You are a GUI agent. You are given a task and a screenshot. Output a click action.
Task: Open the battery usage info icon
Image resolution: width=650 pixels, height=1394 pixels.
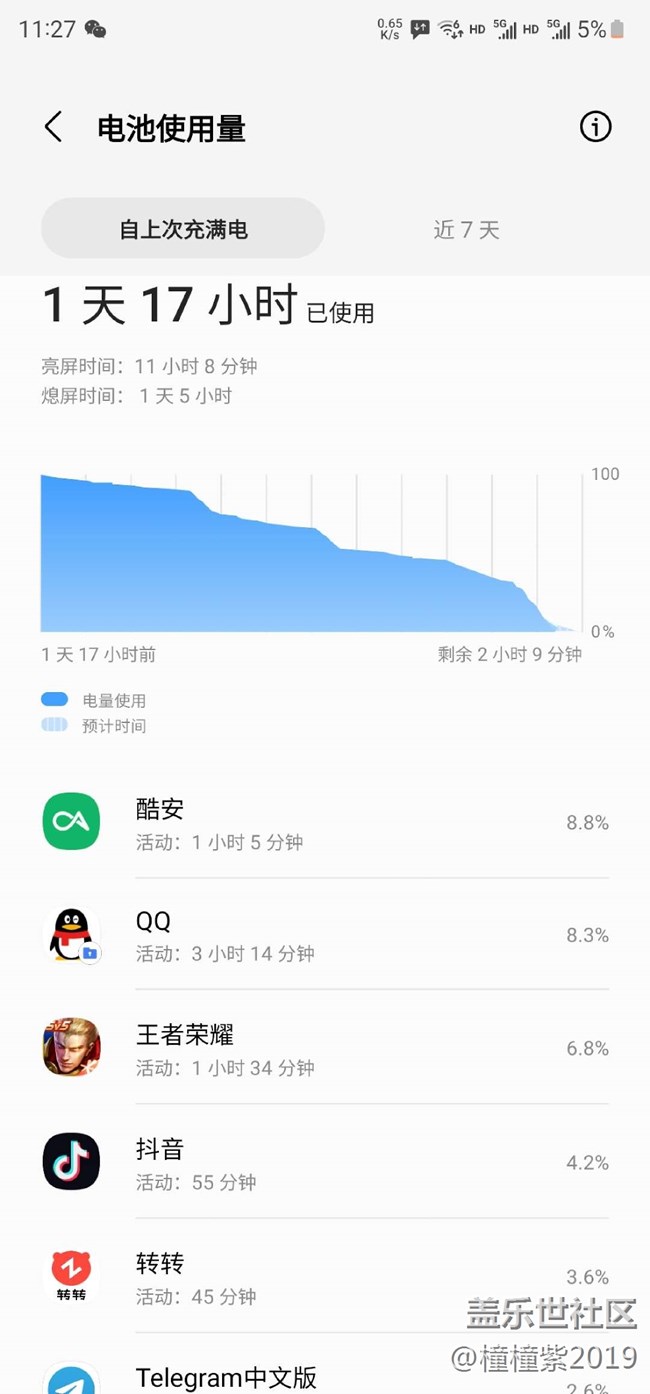[595, 127]
